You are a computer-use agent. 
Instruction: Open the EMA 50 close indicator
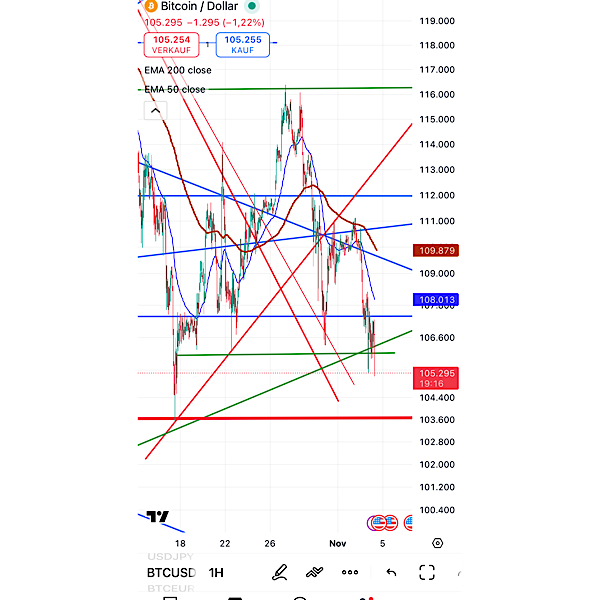[175, 89]
